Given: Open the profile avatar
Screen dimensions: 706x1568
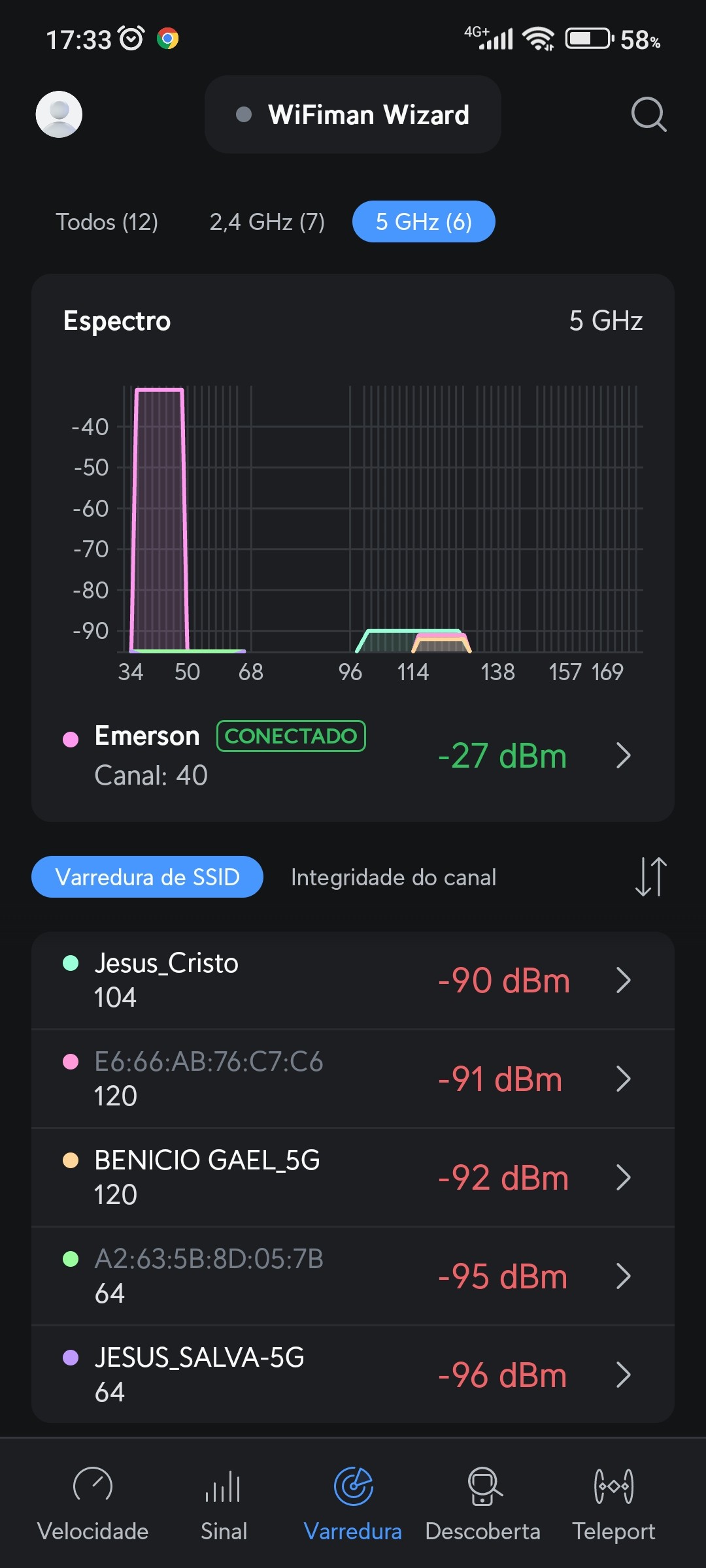Looking at the screenshot, I should coord(59,114).
